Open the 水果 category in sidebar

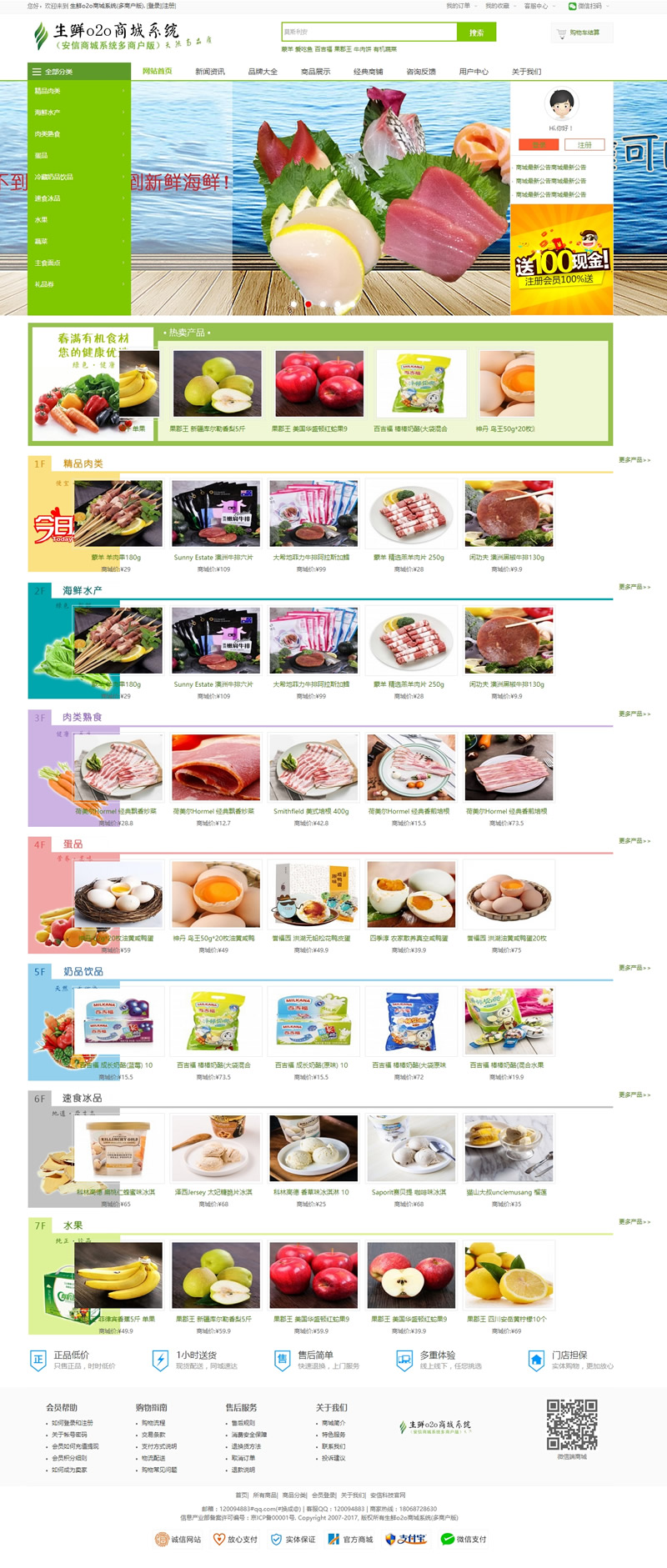[x=42, y=220]
